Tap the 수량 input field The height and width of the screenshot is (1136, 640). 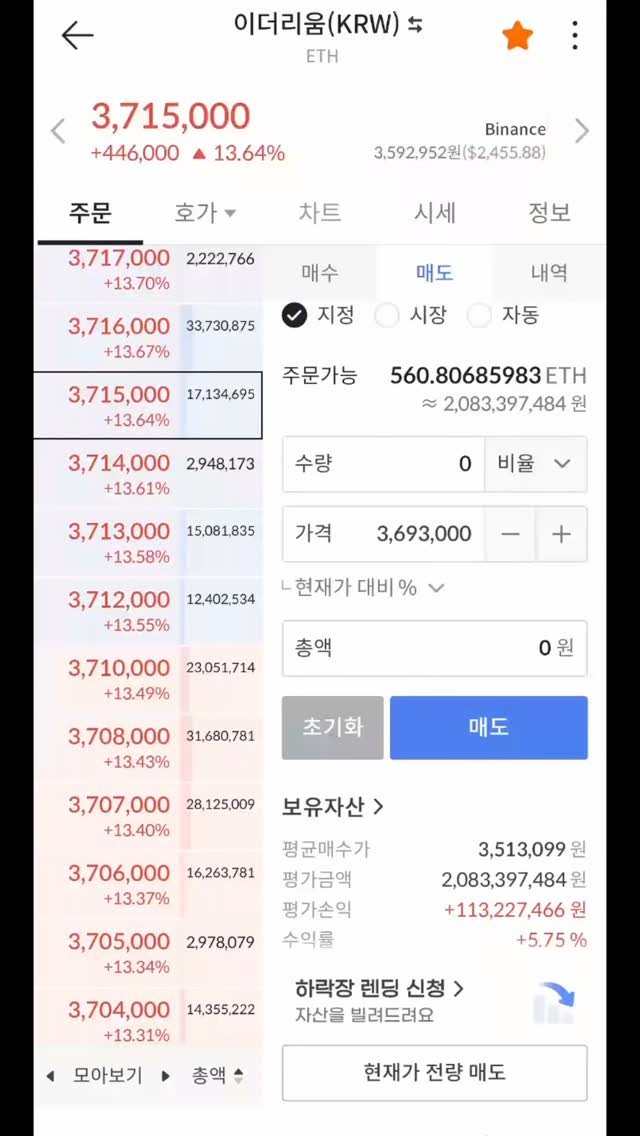click(384, 464)
